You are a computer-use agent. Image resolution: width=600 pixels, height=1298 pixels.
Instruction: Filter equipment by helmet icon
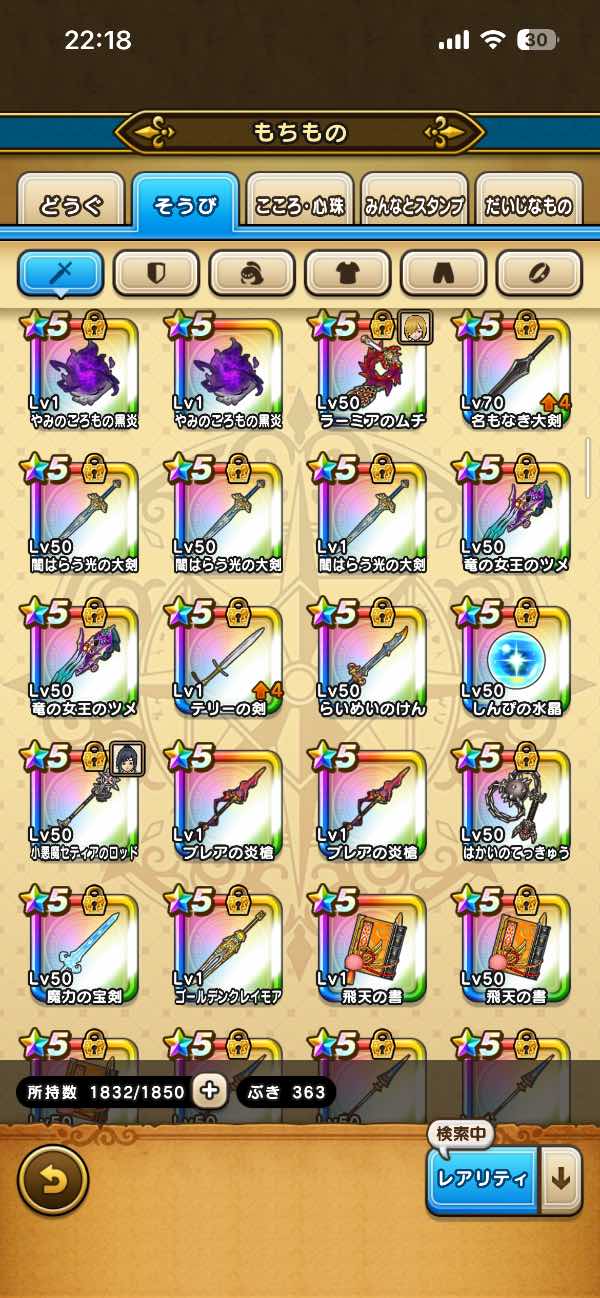click(252, 272)
